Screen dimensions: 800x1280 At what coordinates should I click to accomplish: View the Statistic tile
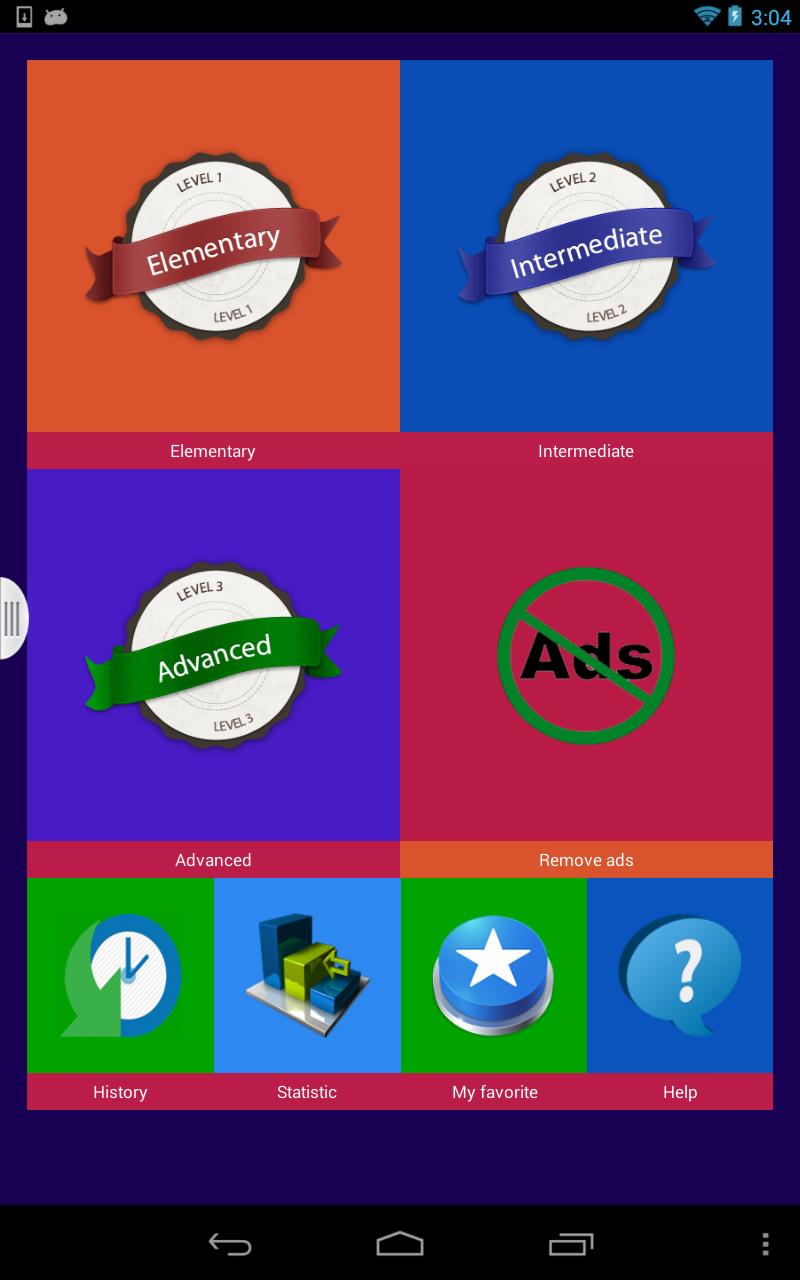[307, 976]
